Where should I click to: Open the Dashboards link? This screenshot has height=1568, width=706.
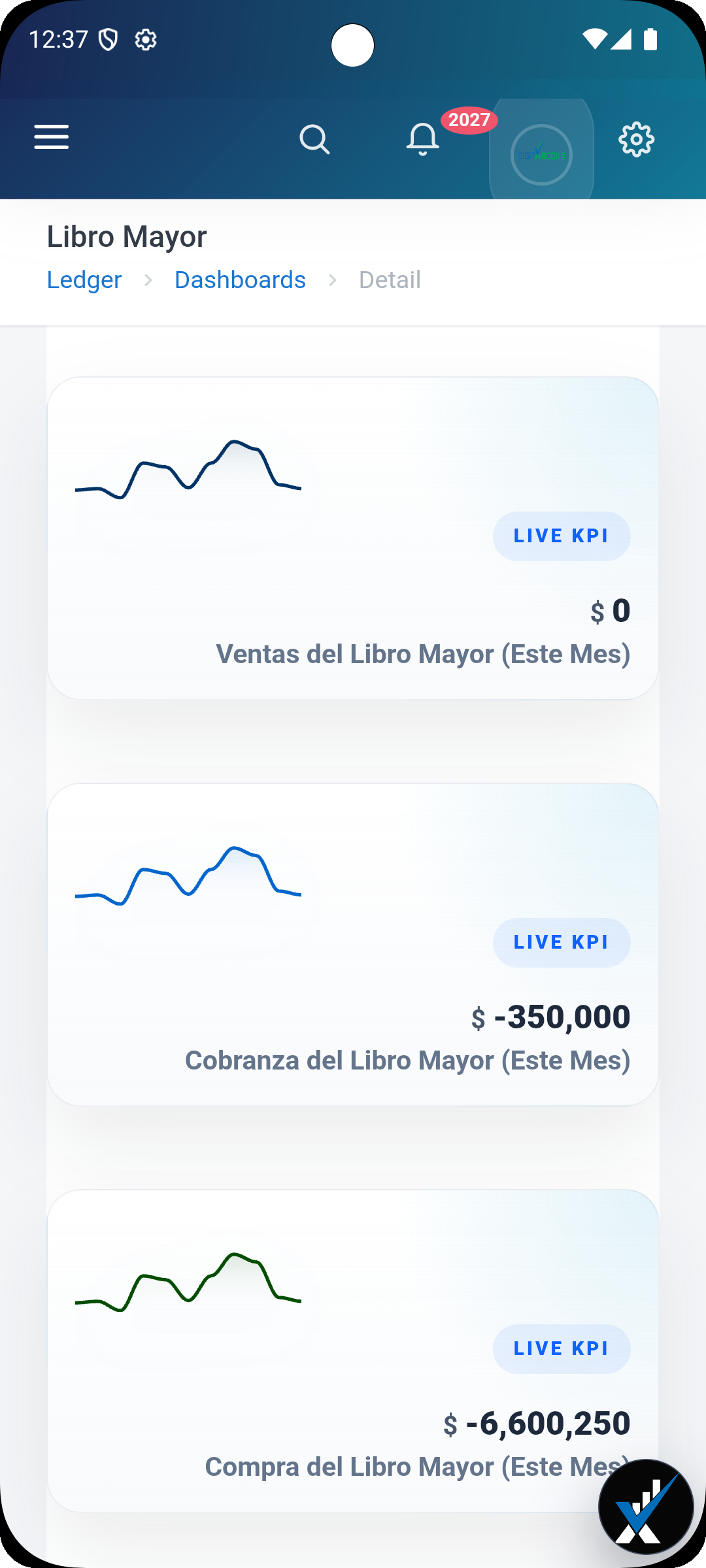[x=240, y=280]
